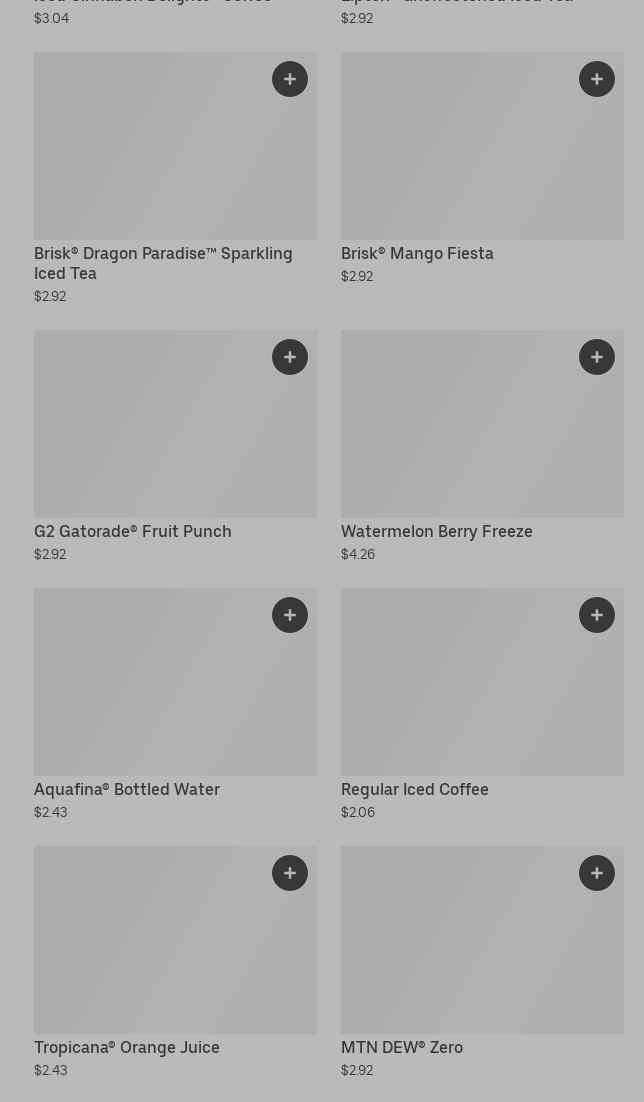Image resolution: width=644 pixels, height=1102 pixels.
Task: Add Brisk Dragon Paradise Sparkling Iced Tea
Action: pos(290,79)
